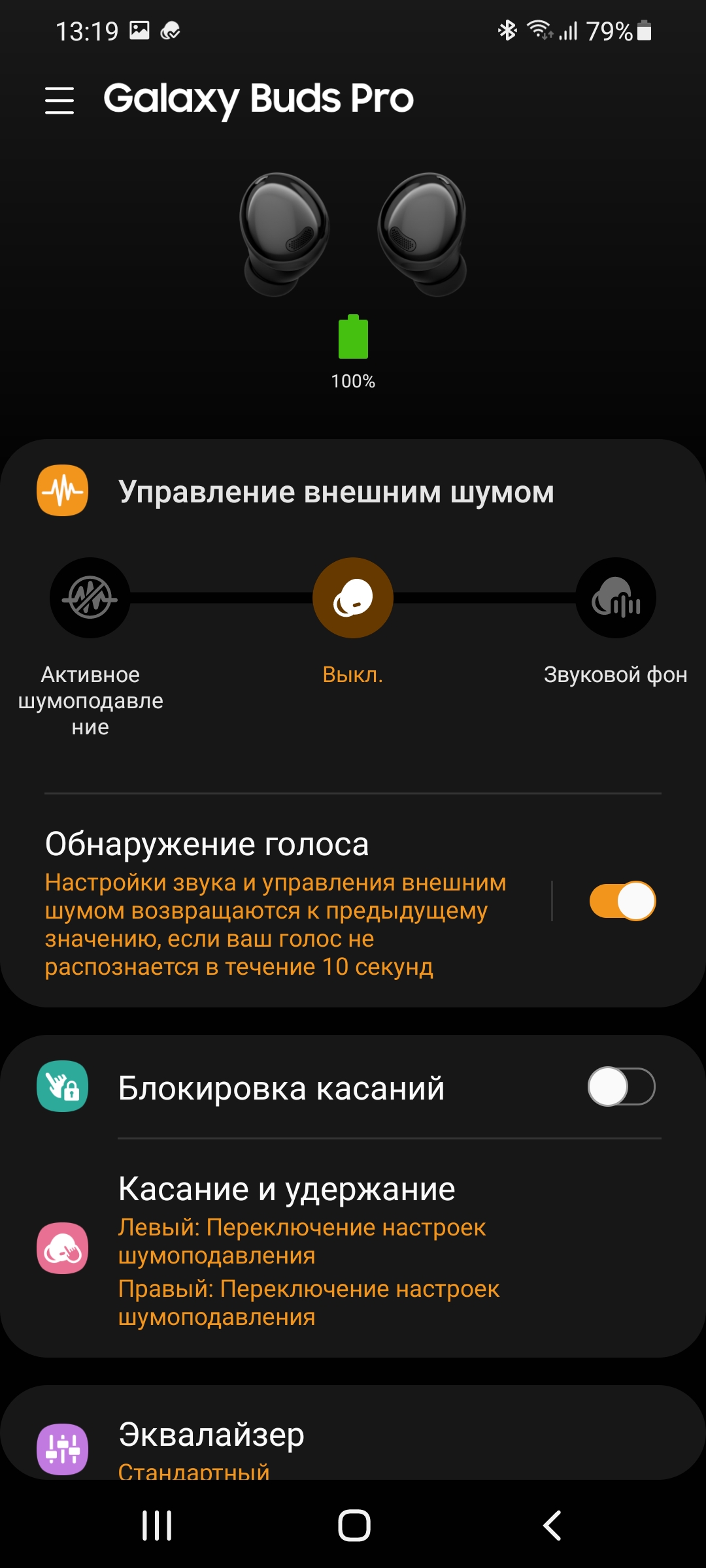
Task: Select Active noise cancelling mode
Action: pos(90,598)
